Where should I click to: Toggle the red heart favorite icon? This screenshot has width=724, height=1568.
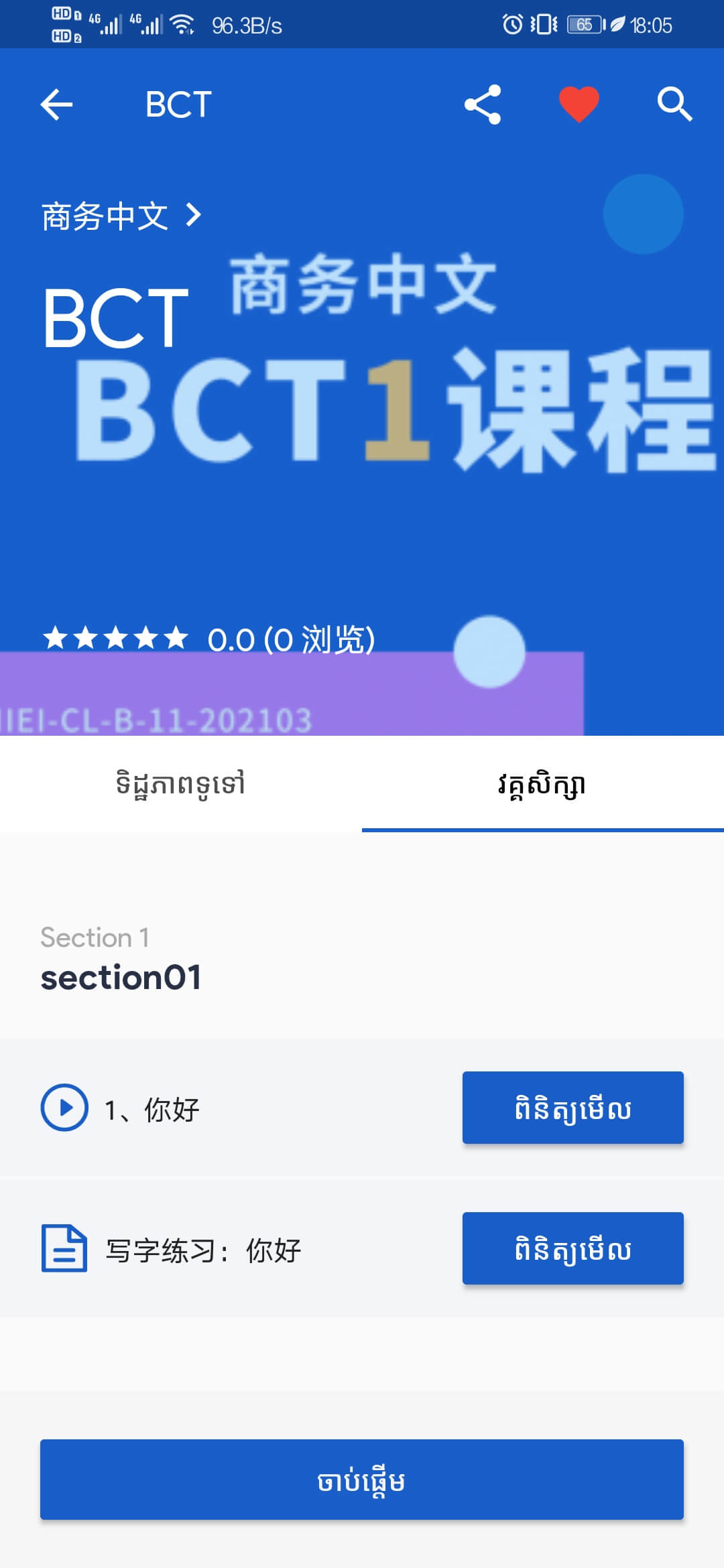(x=579, y=105)
